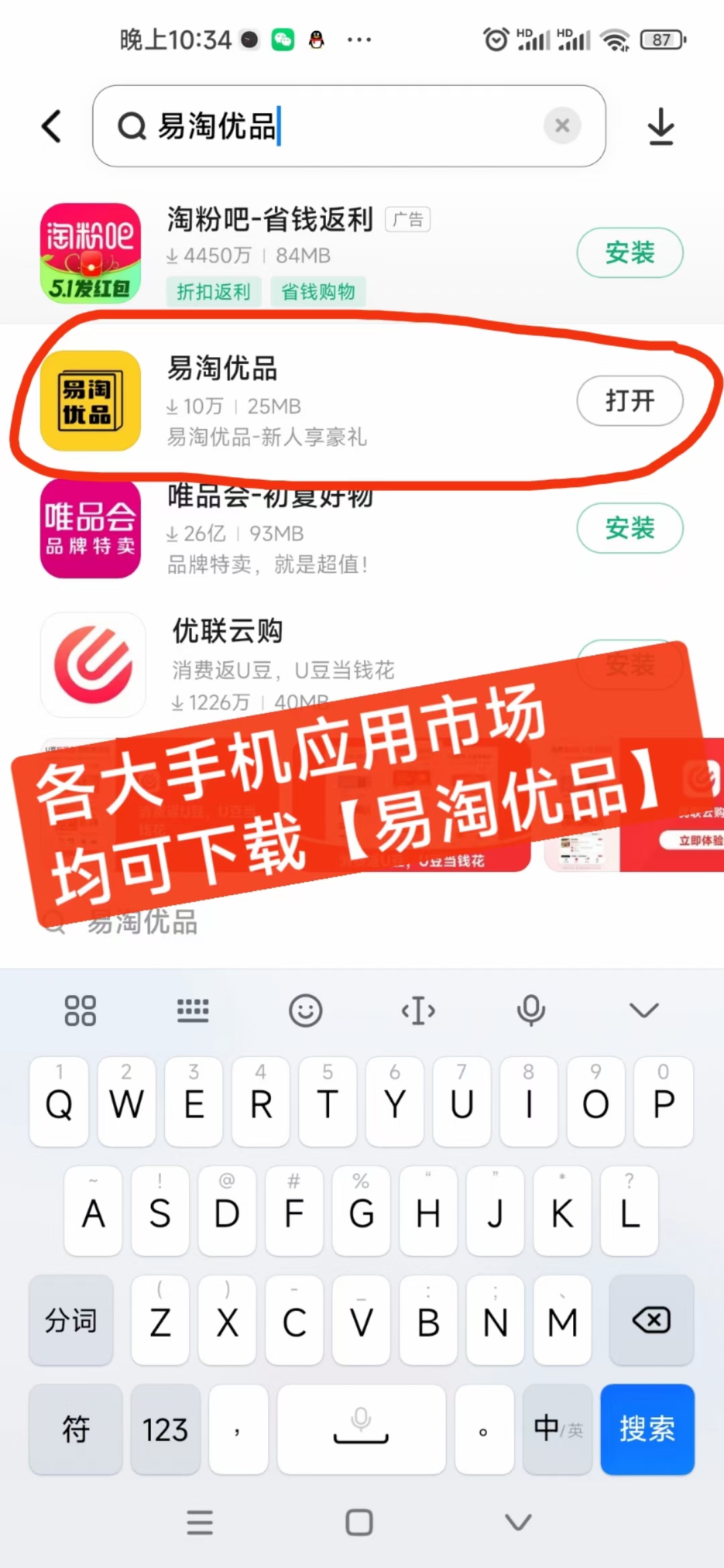Switch keyboard to 123 numeric layout

166,1429
